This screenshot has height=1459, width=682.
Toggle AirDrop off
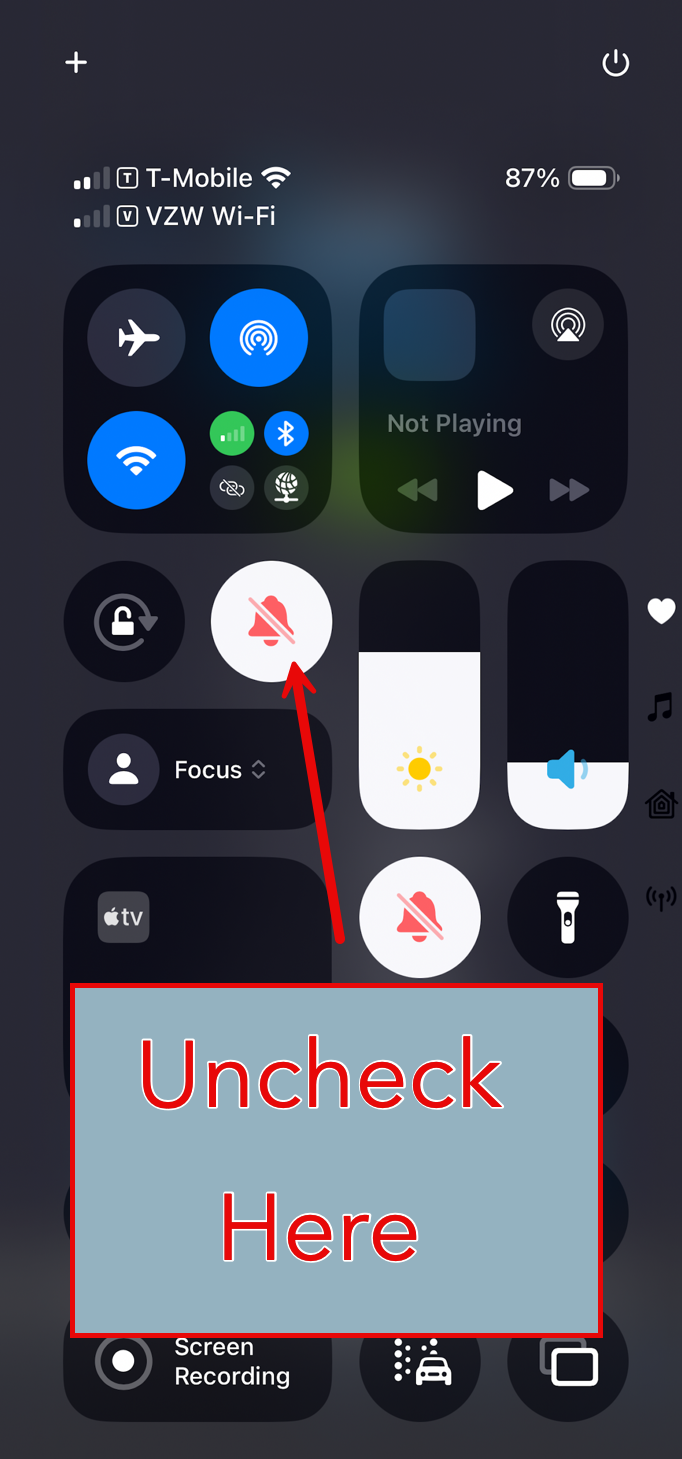(x=258, y=338)
